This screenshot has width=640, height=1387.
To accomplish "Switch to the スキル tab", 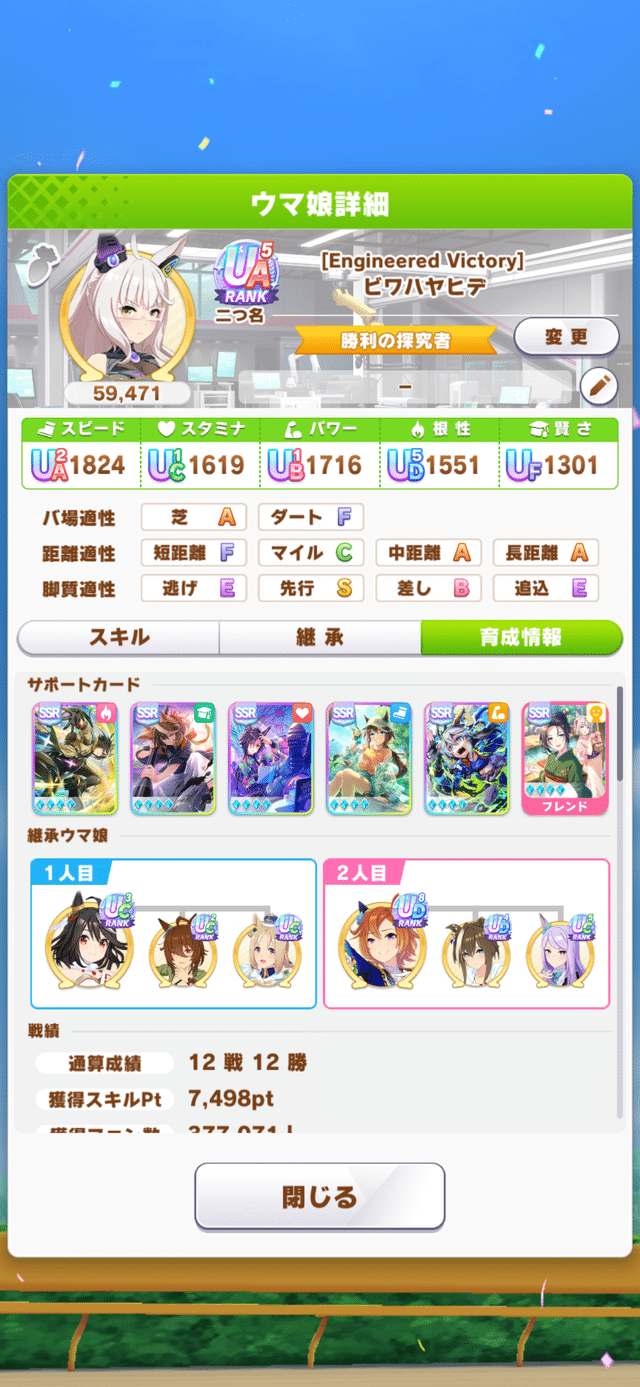I will pyautogui.click(x=119, y=637).
